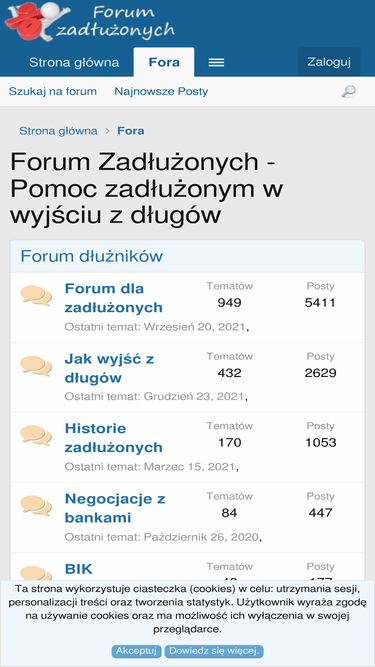Tap the Zaloguj button
The image size is (375, 667).
(329, 62)
